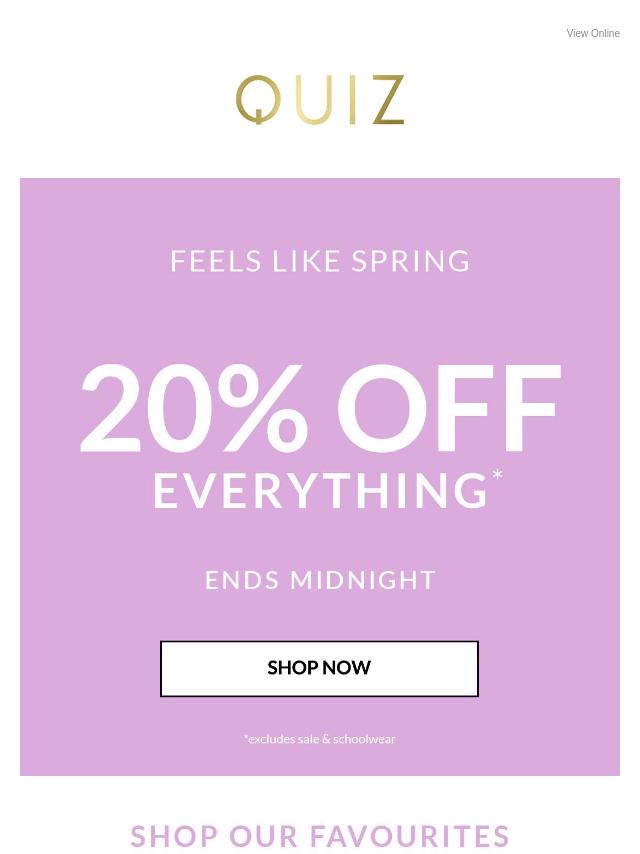Tap the SHOP NOW button

coord(319,668)
